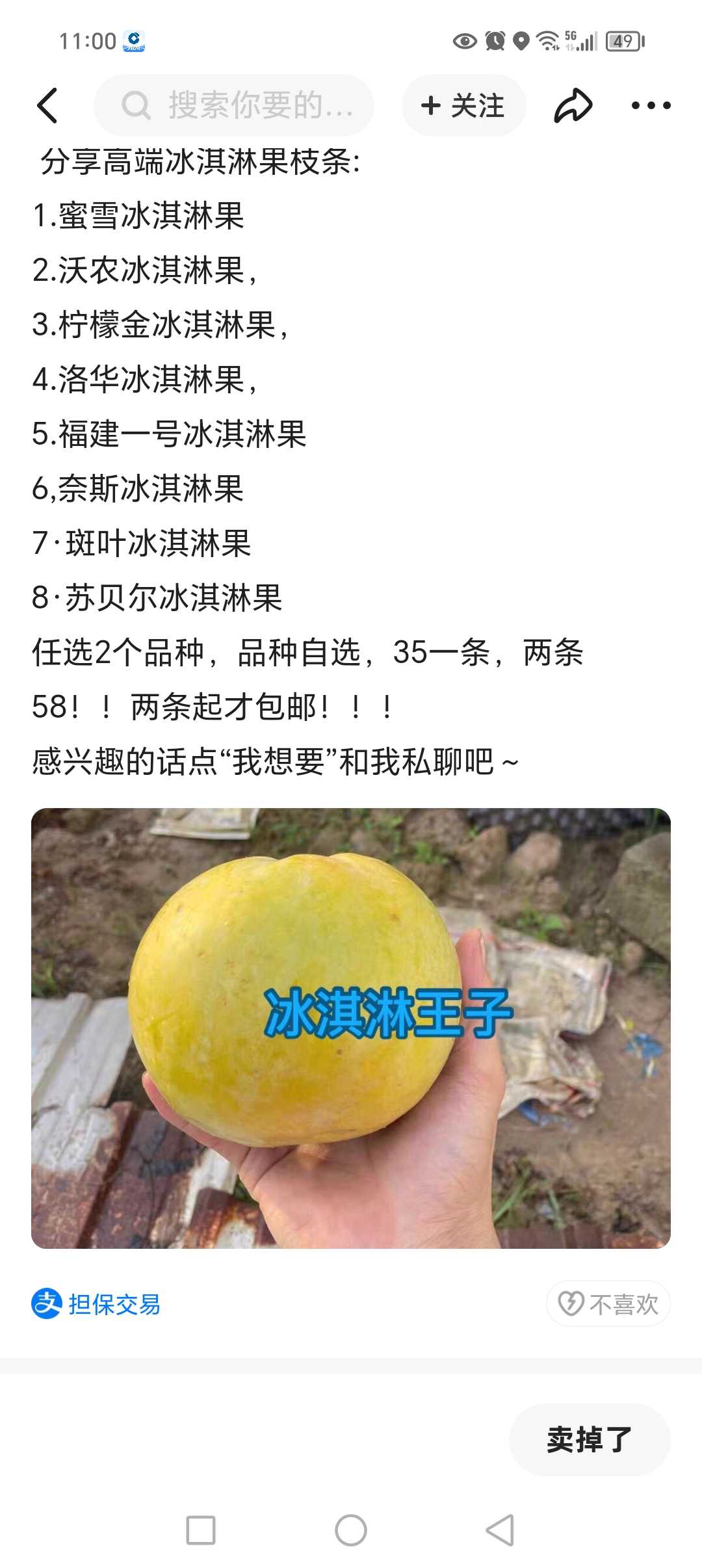Go back using the top-left arrow
The image size is (702, 1568).
tap(47, 105)
